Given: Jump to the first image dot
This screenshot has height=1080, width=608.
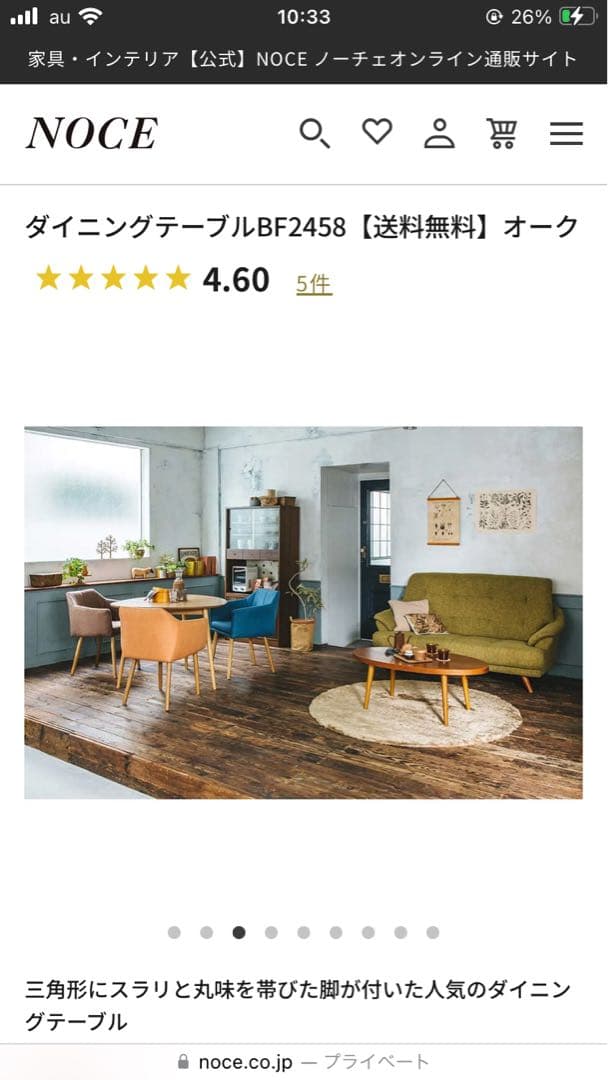Looking at the screenshot, I should pos(174,932).
